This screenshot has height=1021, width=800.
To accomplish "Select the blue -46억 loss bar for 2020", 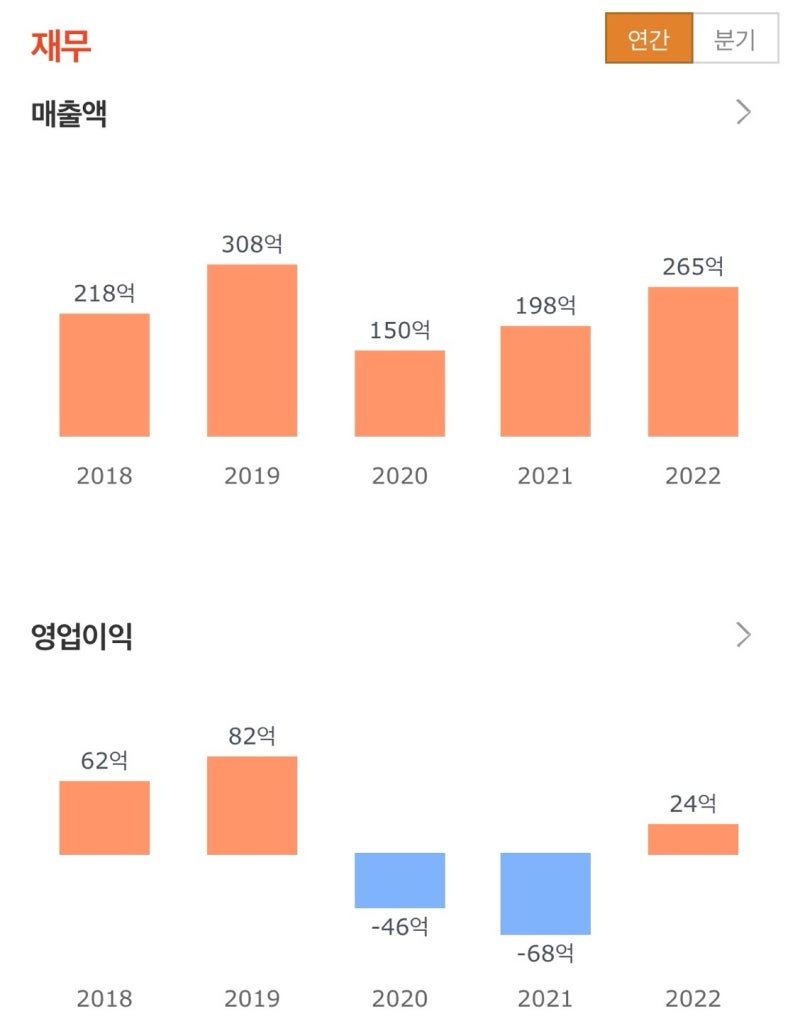I will (398, 880).
